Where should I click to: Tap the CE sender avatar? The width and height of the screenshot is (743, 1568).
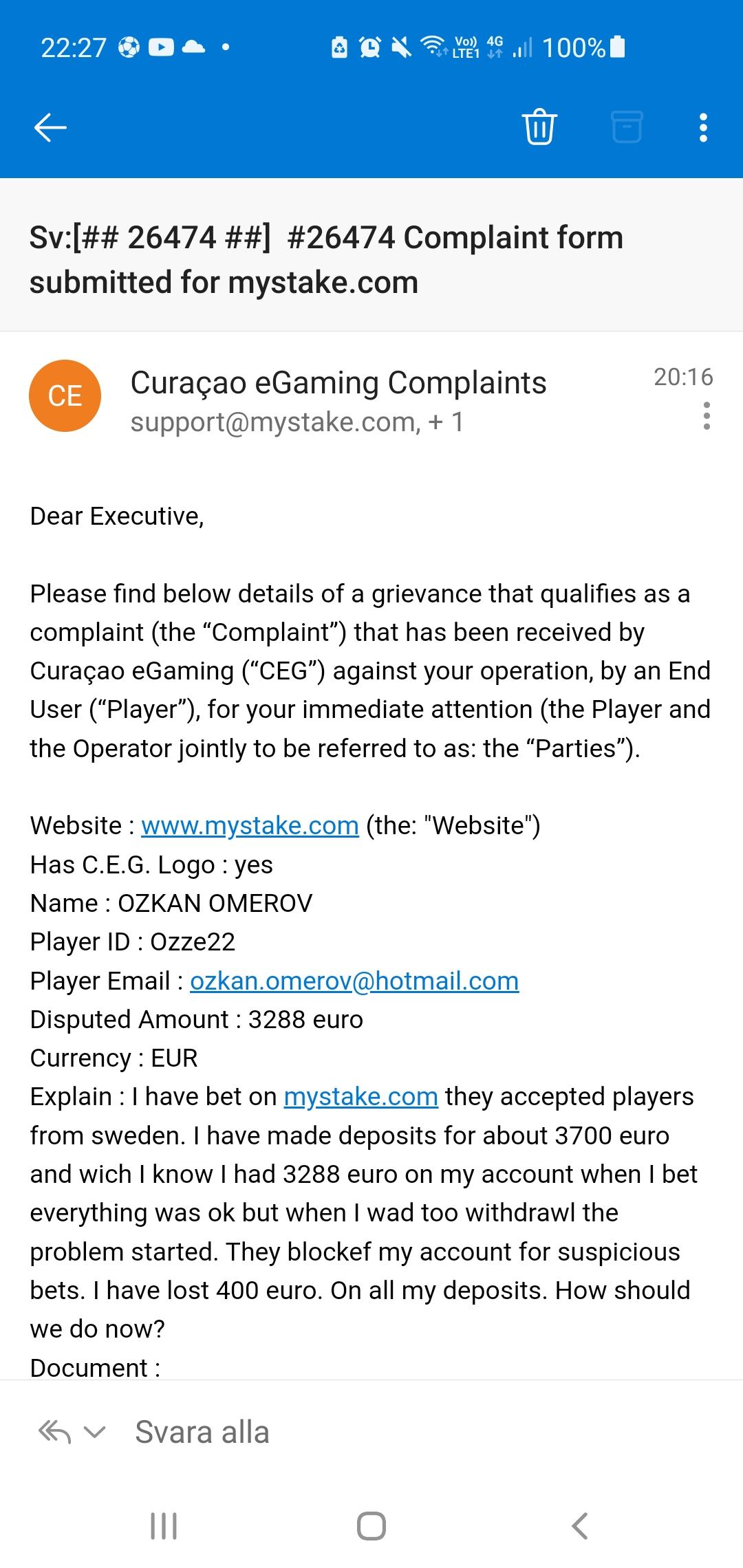65,396
